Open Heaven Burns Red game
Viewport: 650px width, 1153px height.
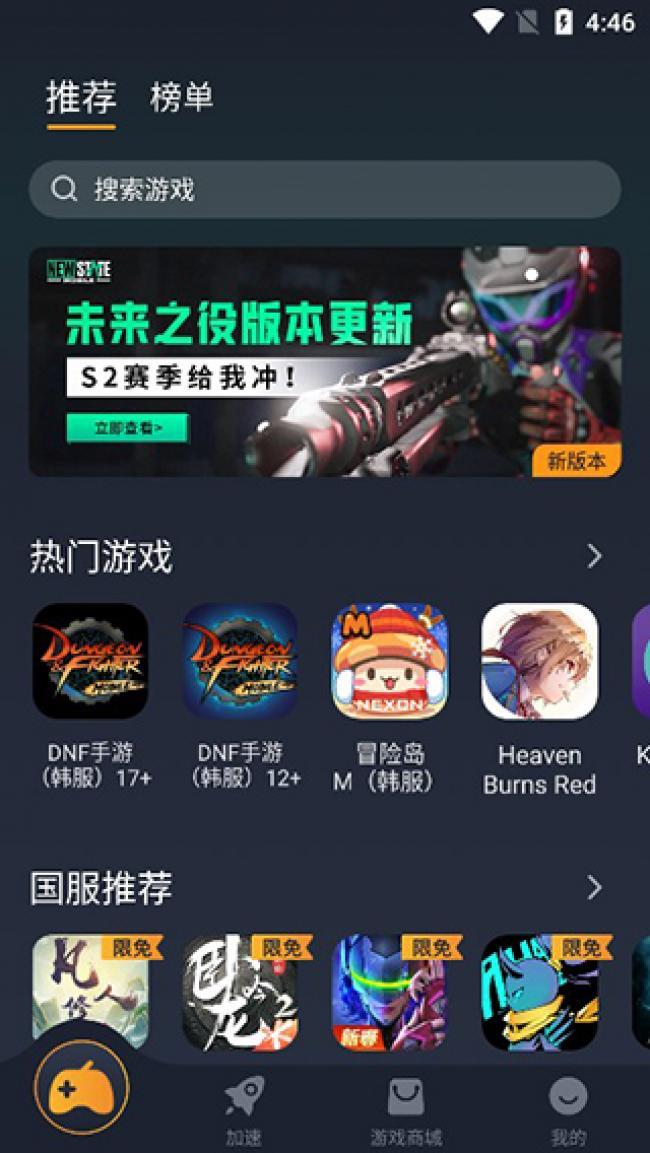pyautogui.click(x=539, y=661)
